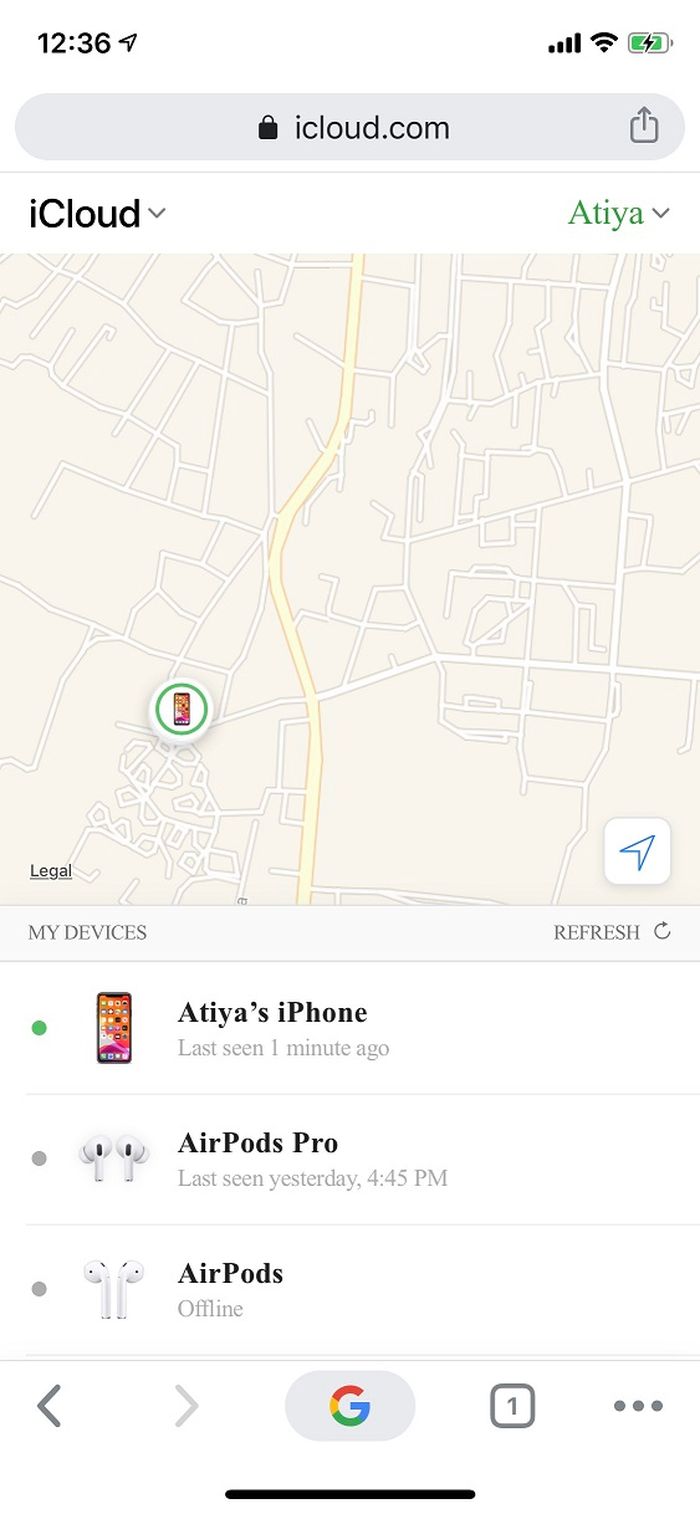Open the browser tab switcher
700x1514 pixels.
[x=512, y=1406]
